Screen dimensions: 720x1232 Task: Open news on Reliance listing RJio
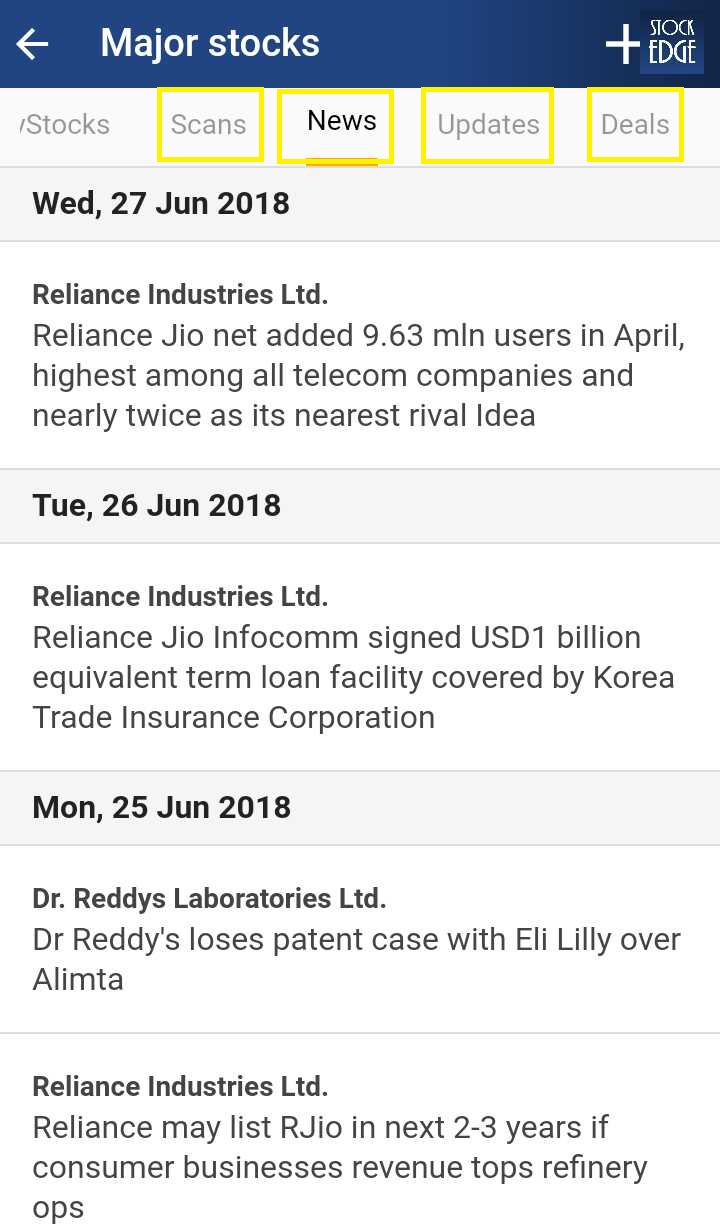360,1133
